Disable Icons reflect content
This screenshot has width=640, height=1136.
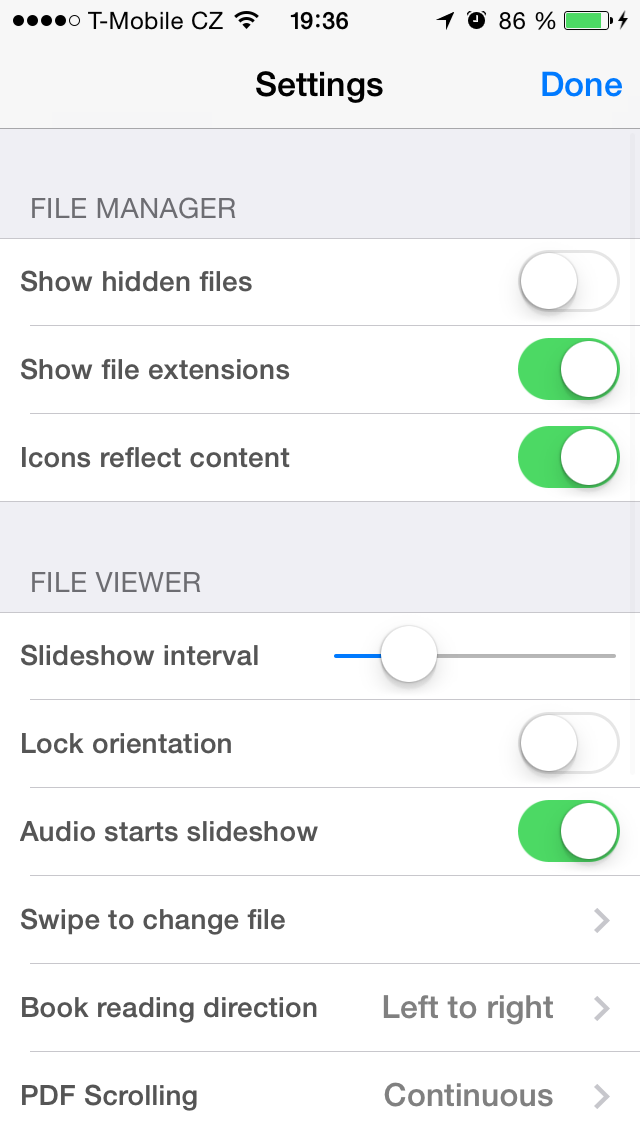[x=568, y=458]
